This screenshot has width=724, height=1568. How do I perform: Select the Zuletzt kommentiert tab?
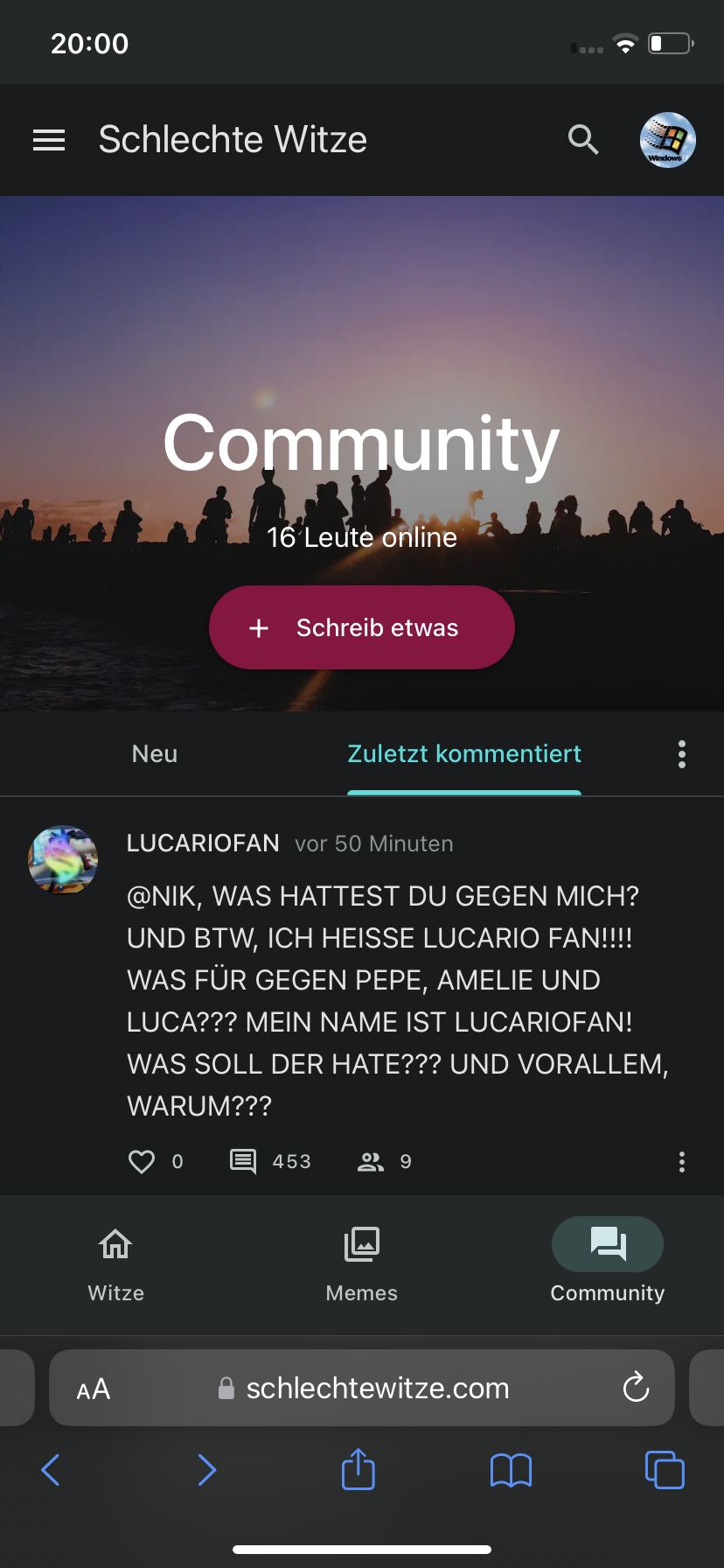click(463, 753)
